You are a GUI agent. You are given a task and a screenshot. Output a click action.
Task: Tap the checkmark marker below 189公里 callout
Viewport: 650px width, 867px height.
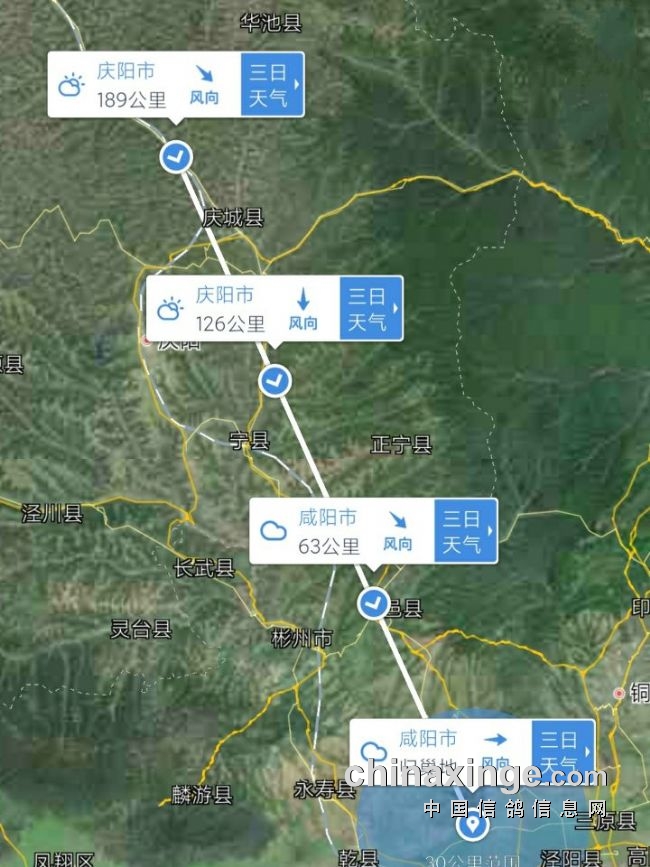(176, 156)
